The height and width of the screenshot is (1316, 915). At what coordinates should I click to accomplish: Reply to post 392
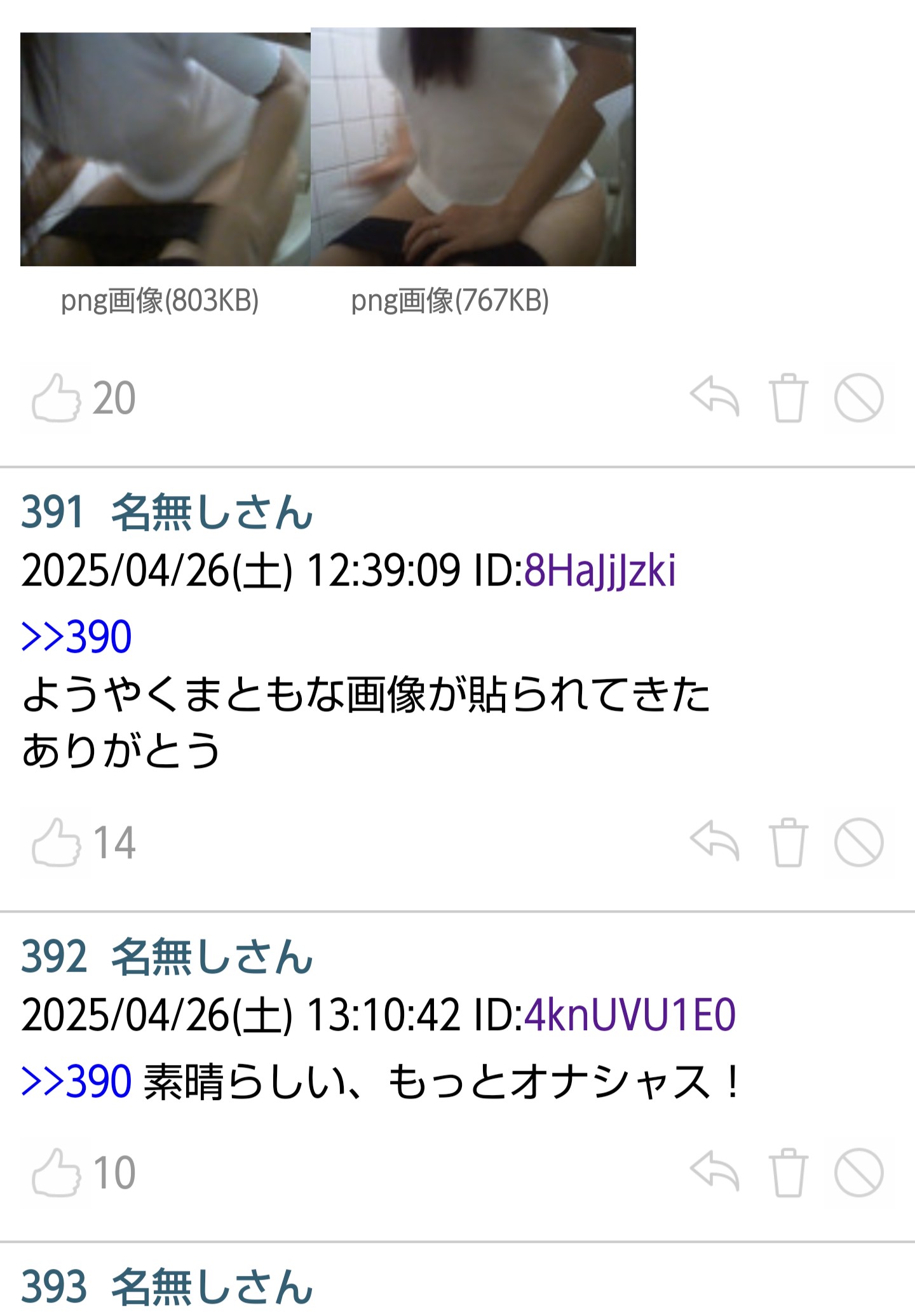pyautogui.click(x=715, y=1172)
